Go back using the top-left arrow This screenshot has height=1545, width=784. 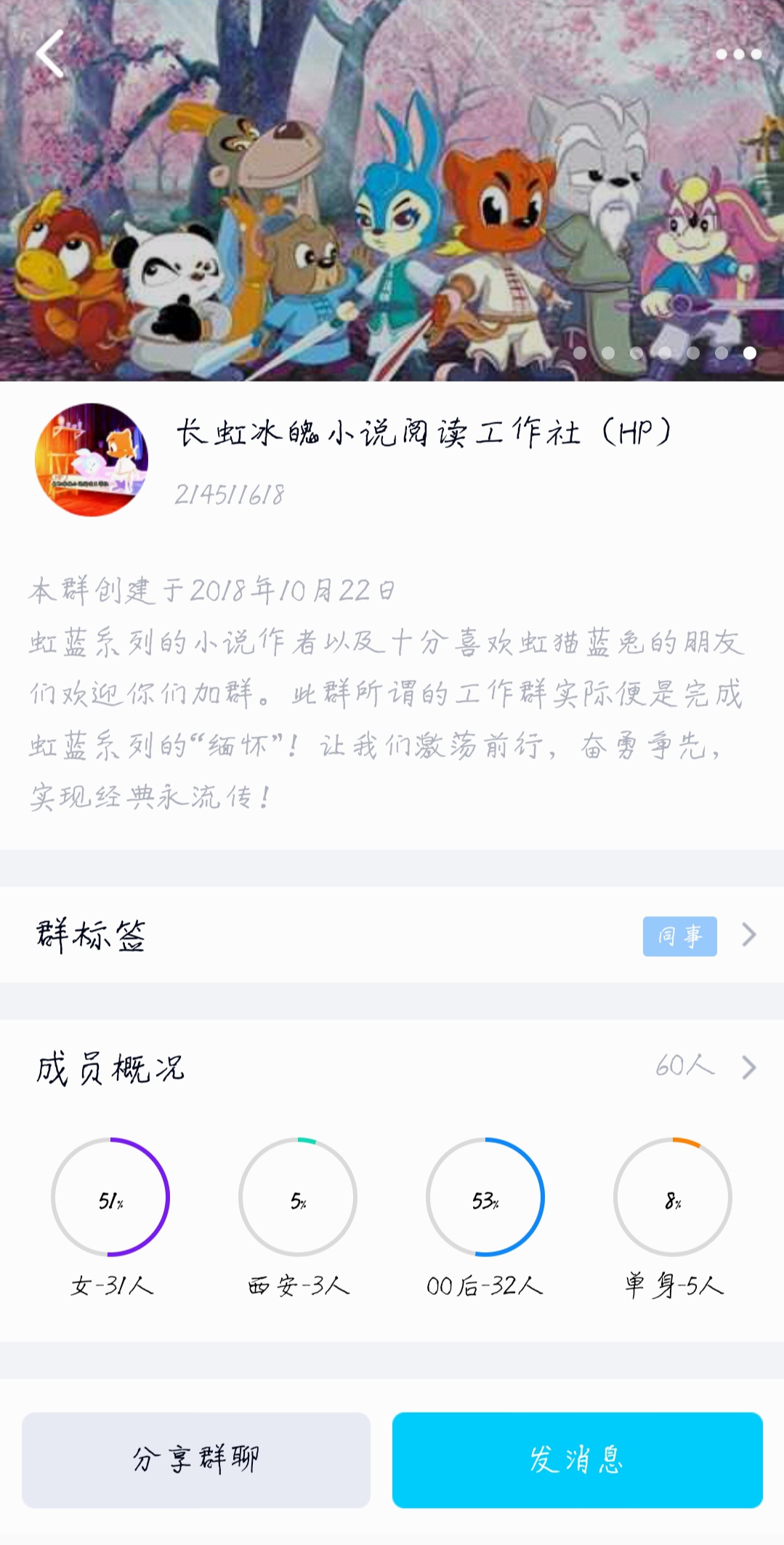tap(49, 54)
